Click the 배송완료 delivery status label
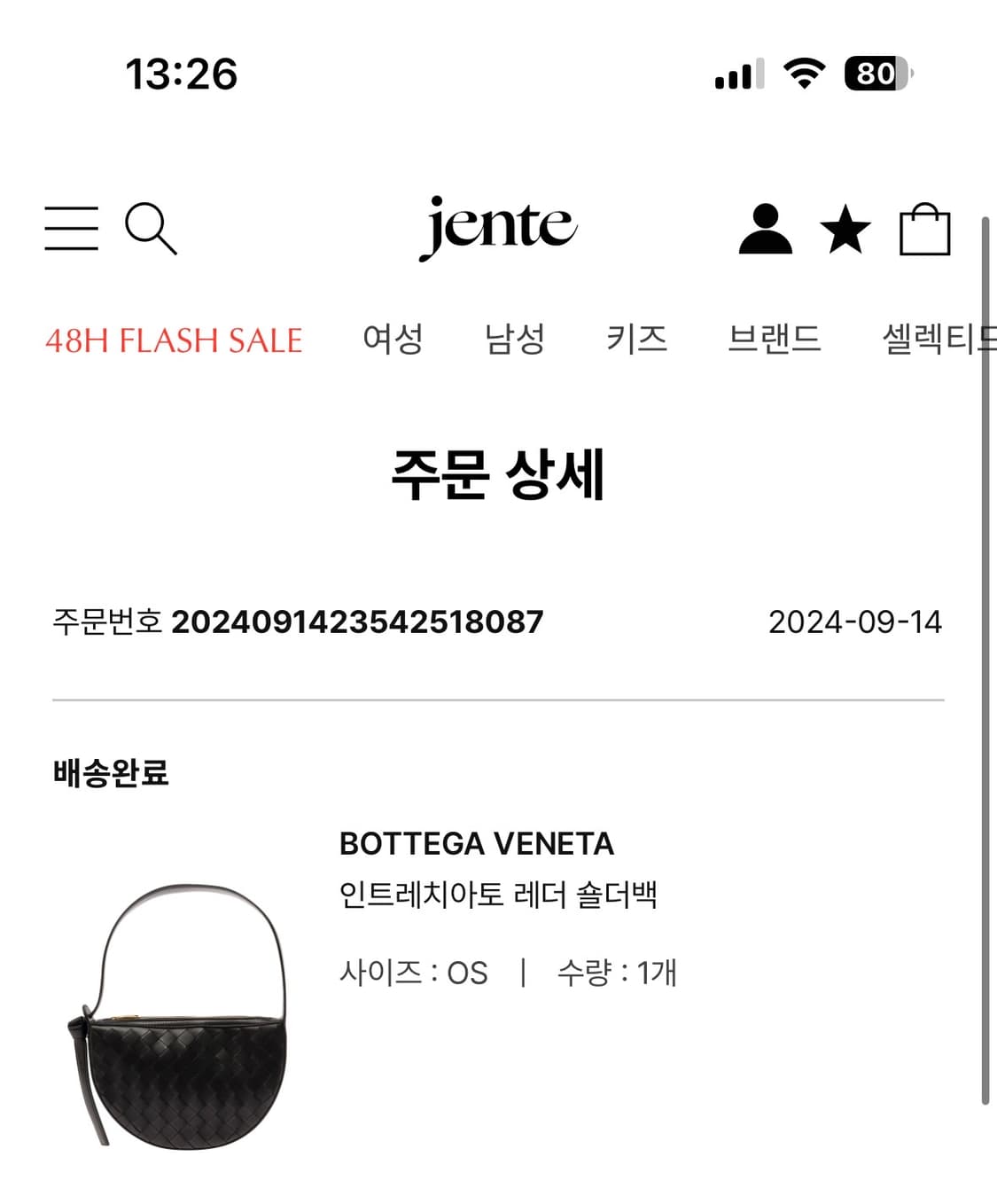The image size is (997, 1204). pos(109,771)
